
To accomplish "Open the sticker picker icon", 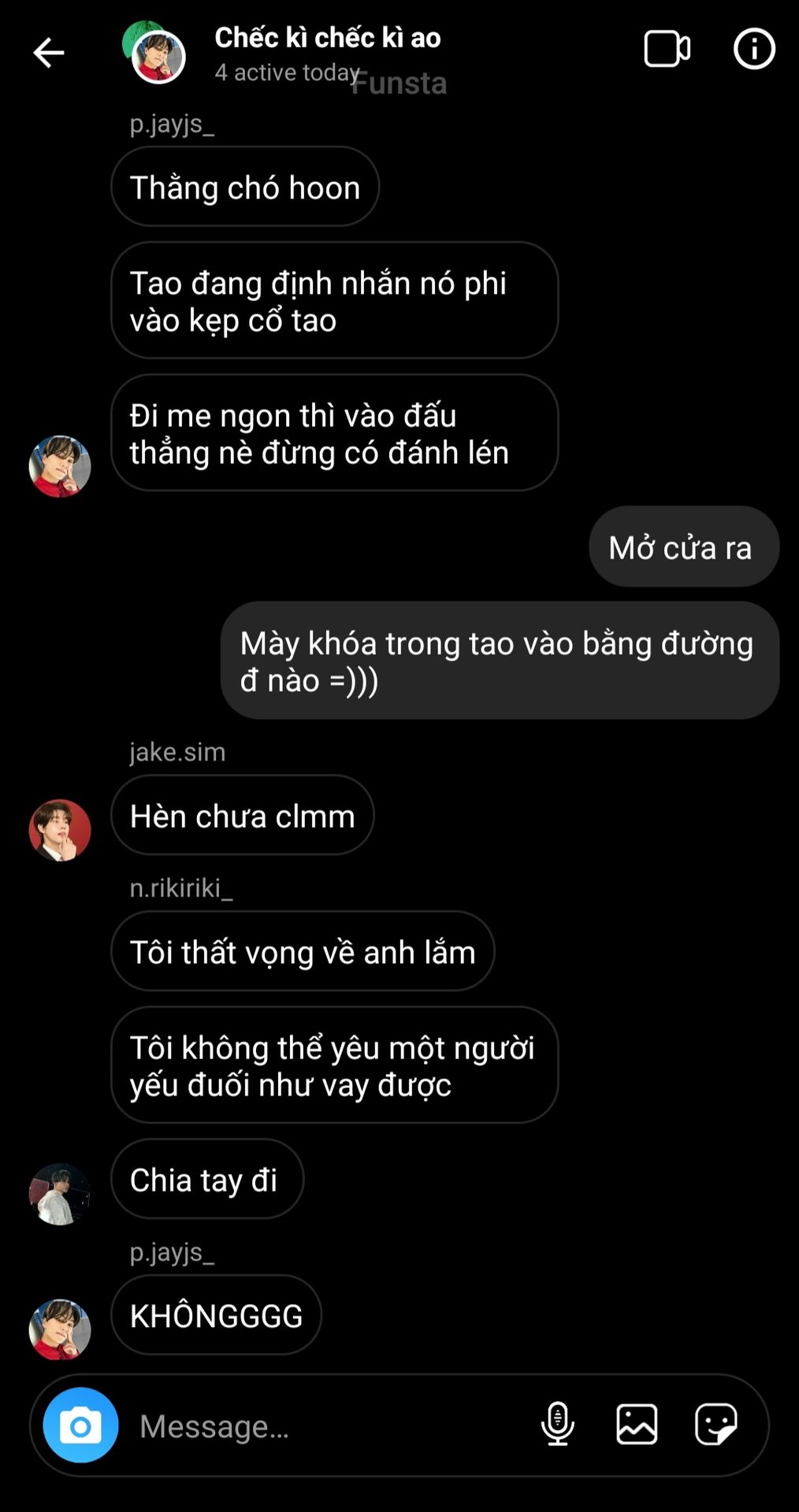I will 715,1425.
